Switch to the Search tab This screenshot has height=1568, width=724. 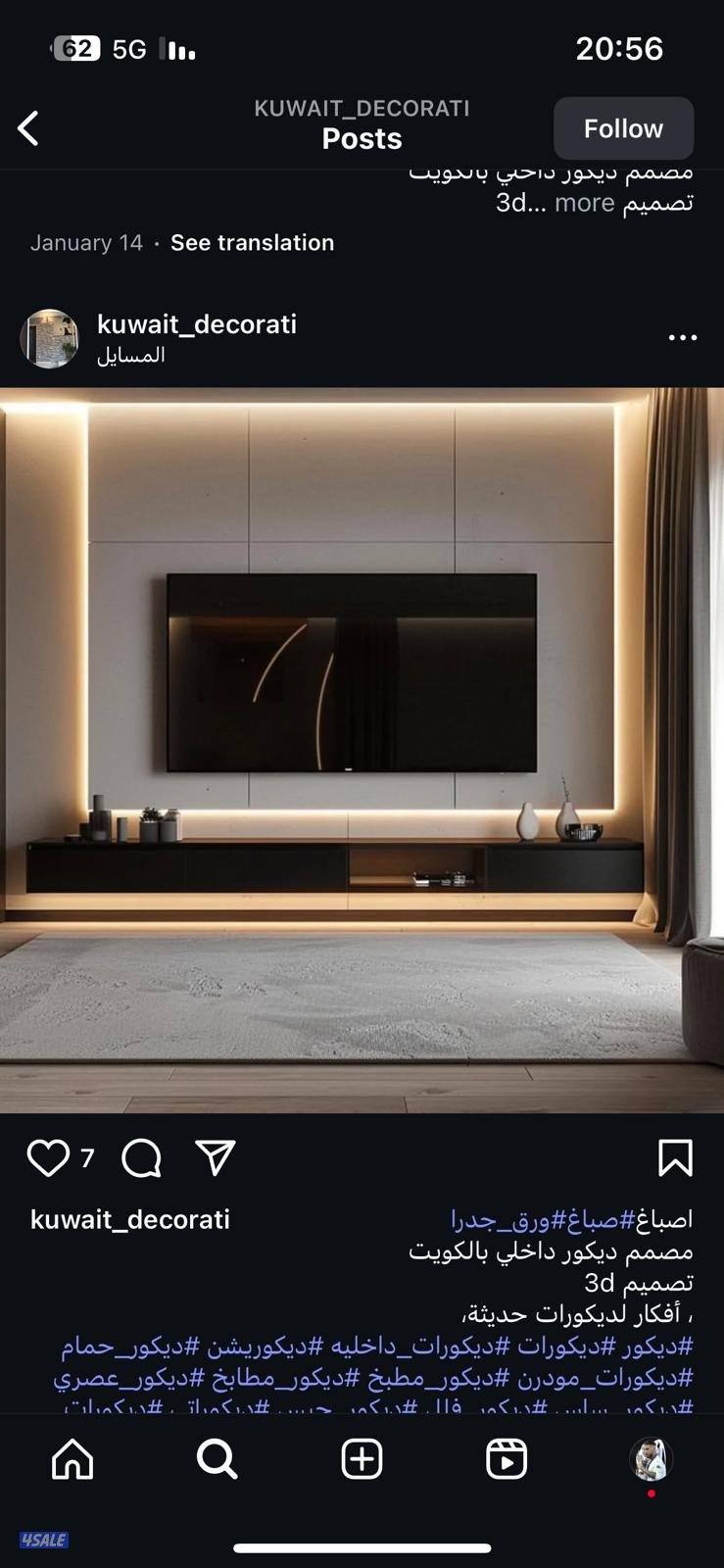click(x=217, y=1459)
